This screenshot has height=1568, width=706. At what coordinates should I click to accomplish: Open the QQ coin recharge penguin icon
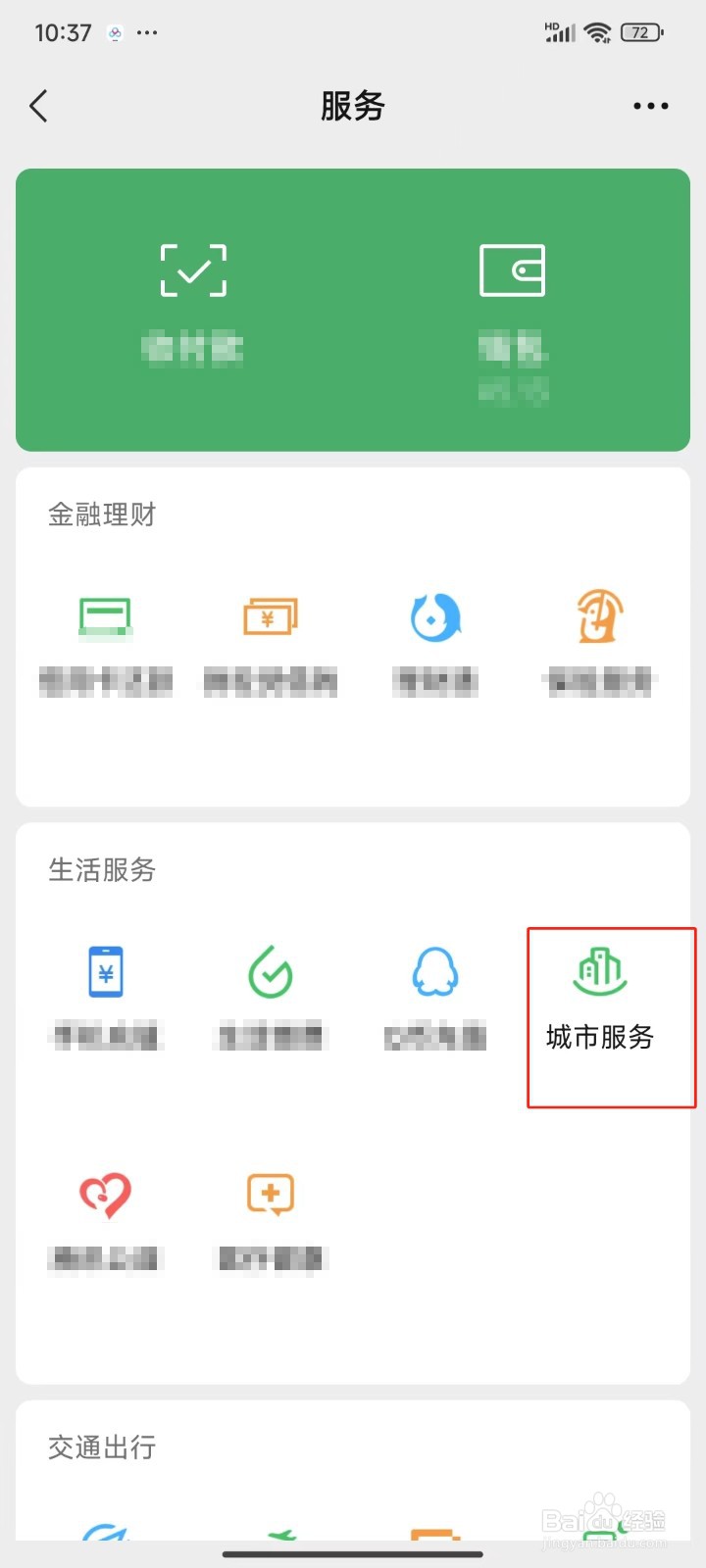[435, 971]
